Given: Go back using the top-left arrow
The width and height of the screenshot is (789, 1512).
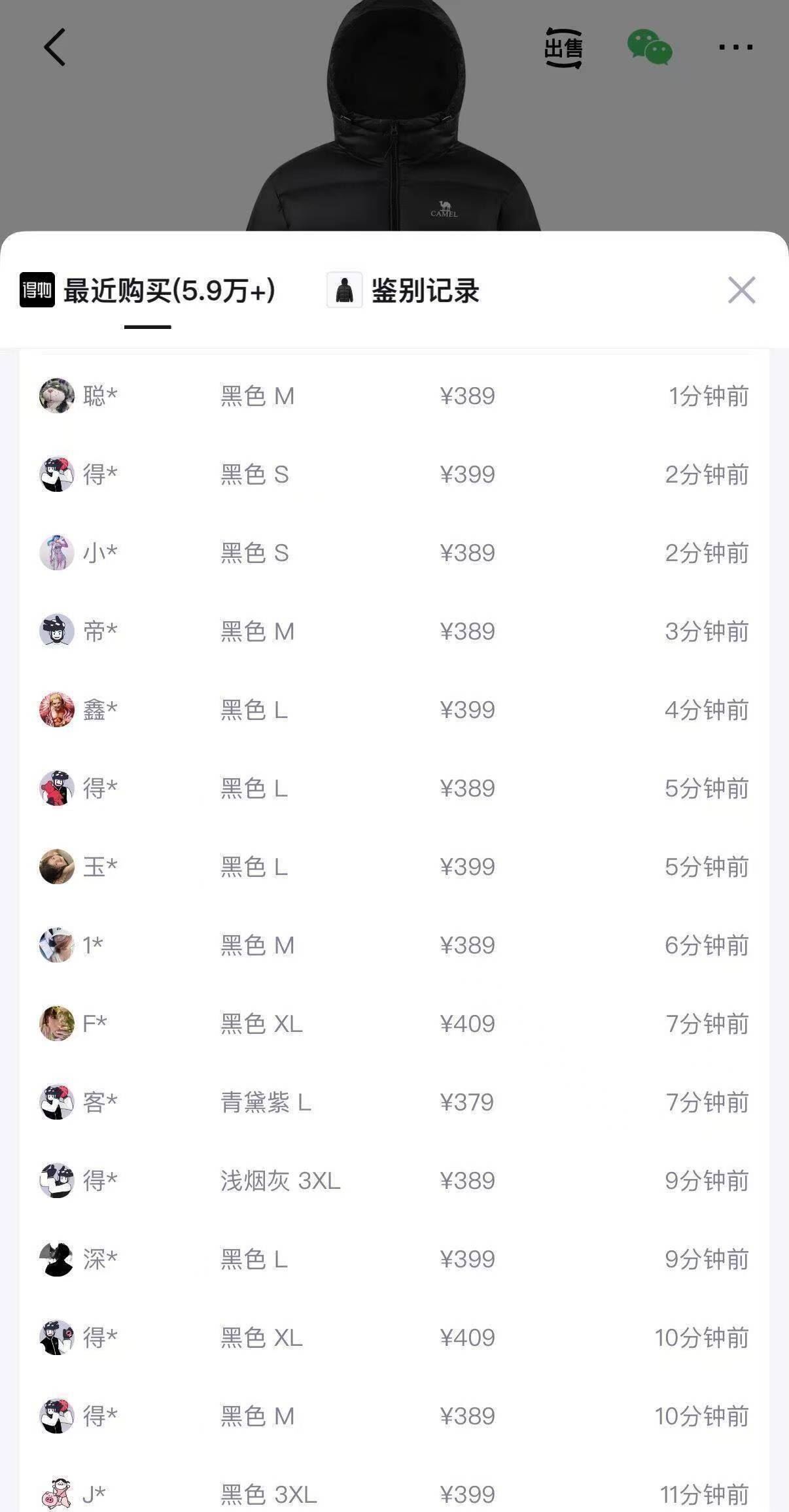Looking at the screenshot, I should point(55,47).
